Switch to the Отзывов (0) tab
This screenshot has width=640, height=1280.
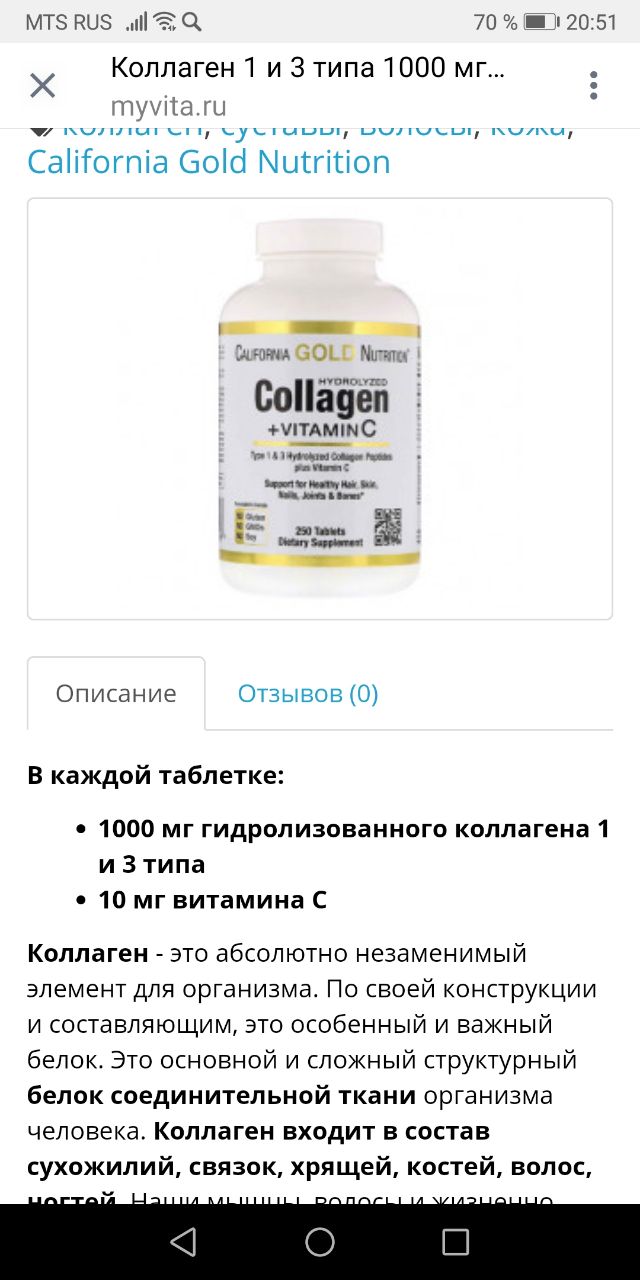pos(307,693)
